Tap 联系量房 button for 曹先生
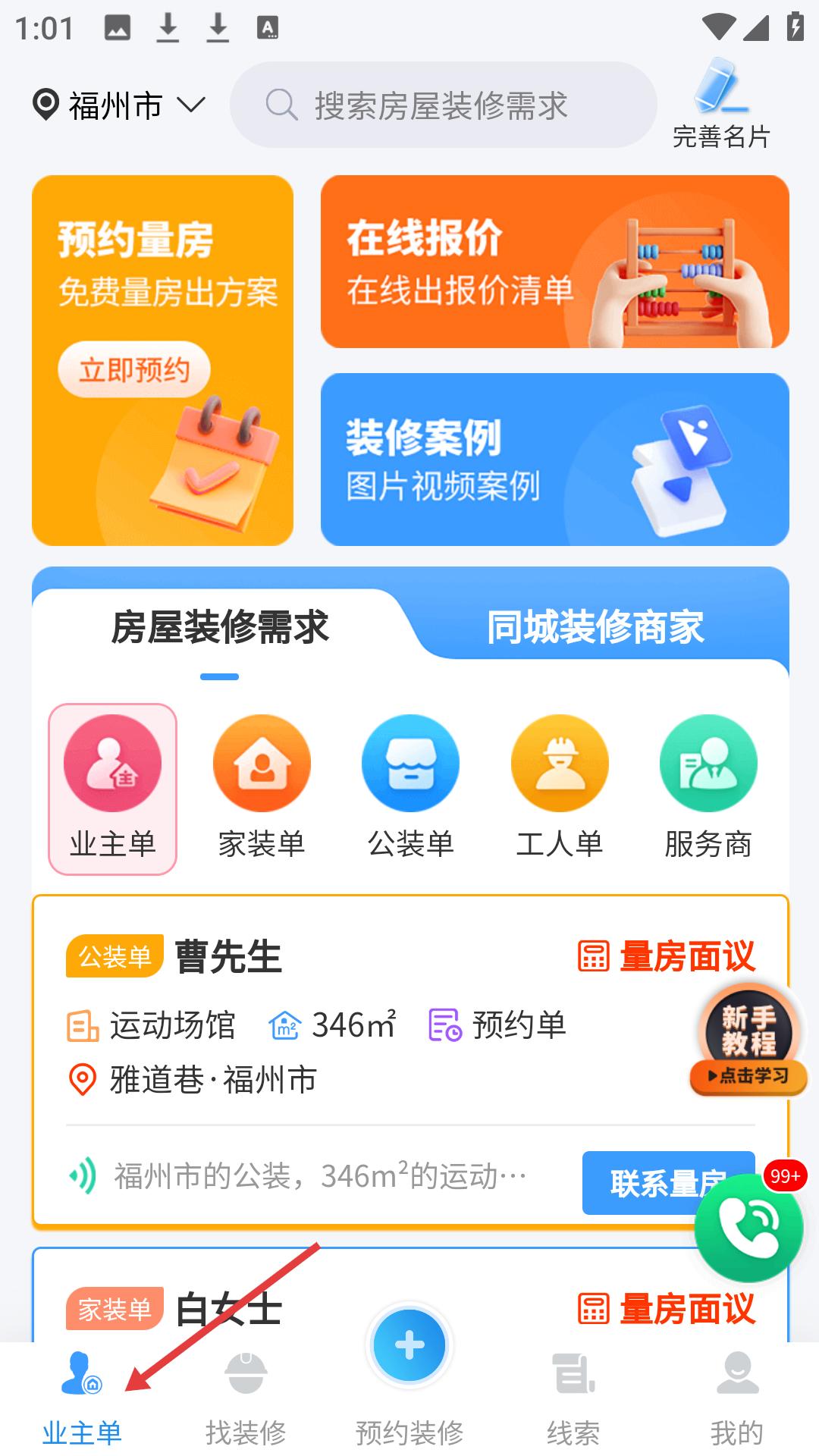The image size is (819, 1456). 645,1183
